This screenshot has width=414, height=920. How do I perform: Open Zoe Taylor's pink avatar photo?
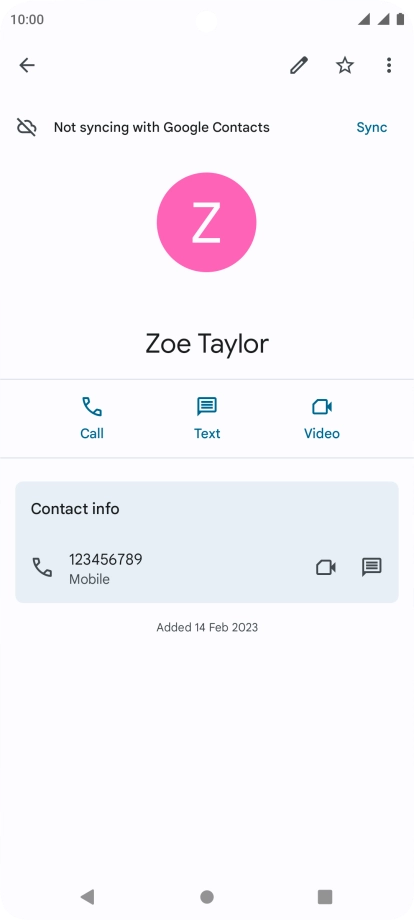[206, 222]
